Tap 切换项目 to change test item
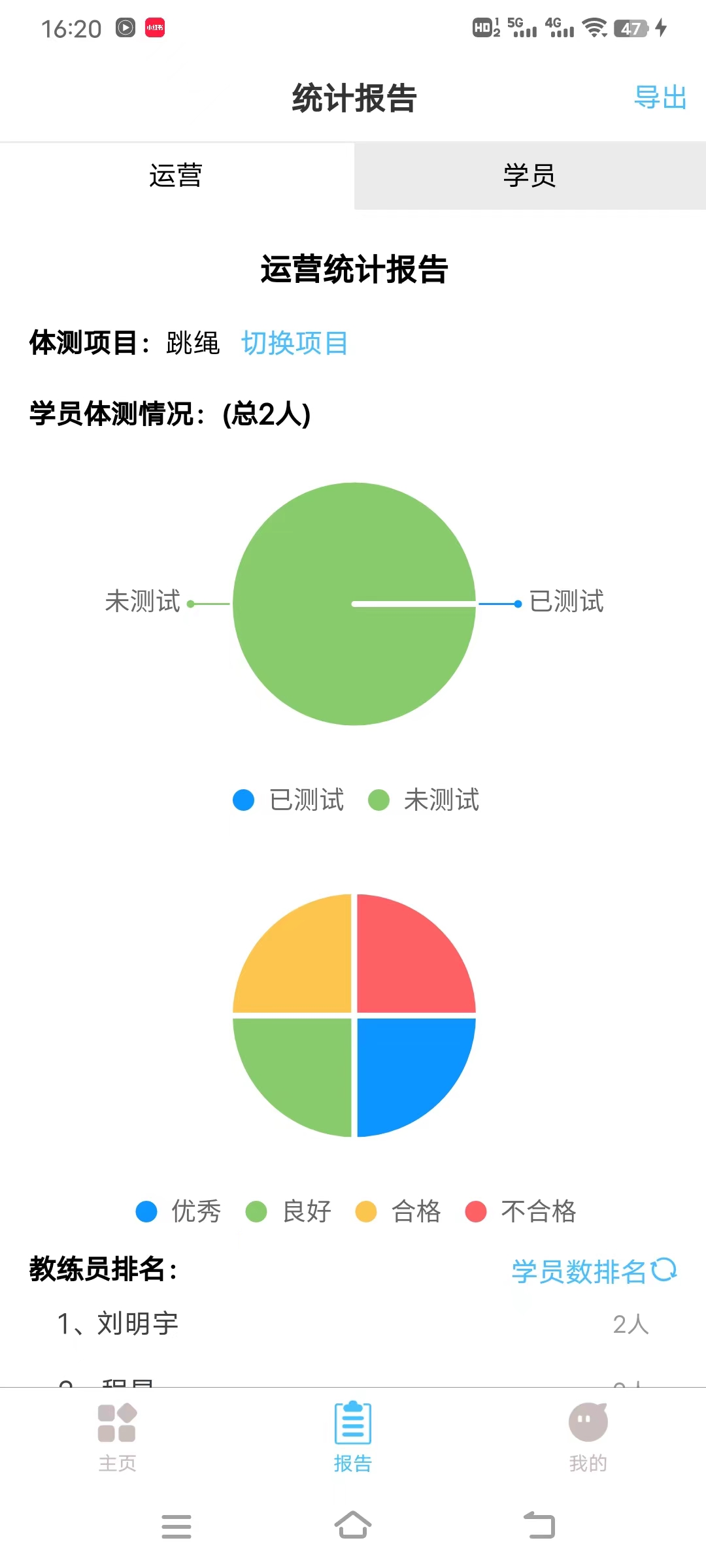 tap(294, 343)
